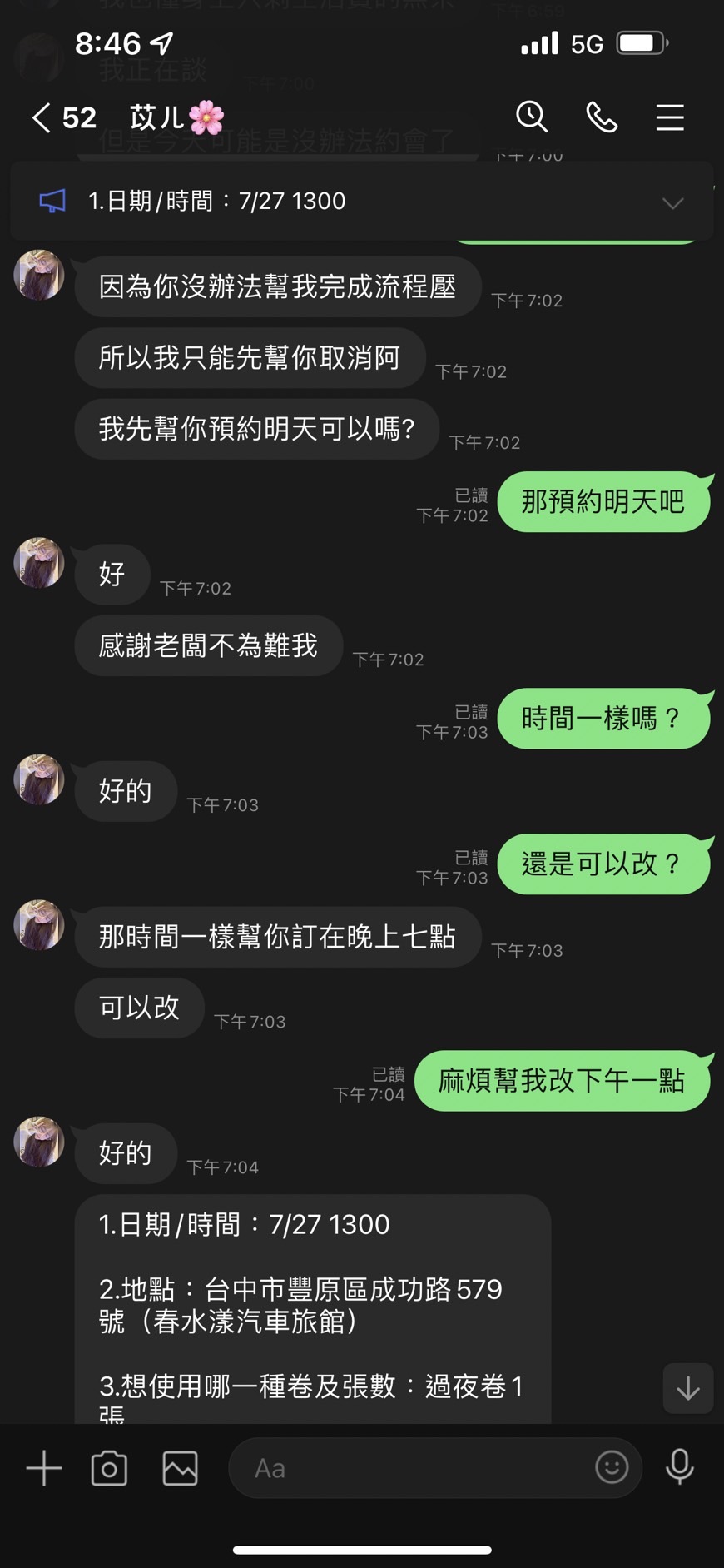Go back to the chat list
Screen dimensions: 724x1568
click(42, 117)
